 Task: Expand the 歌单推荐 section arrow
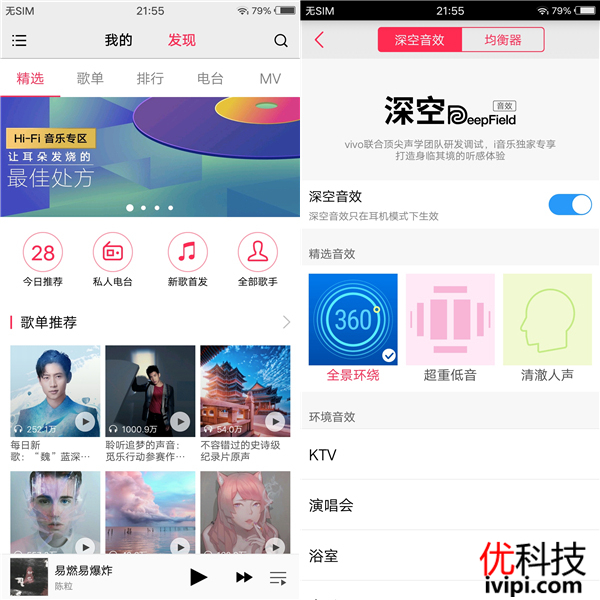[x=286, y=322]
